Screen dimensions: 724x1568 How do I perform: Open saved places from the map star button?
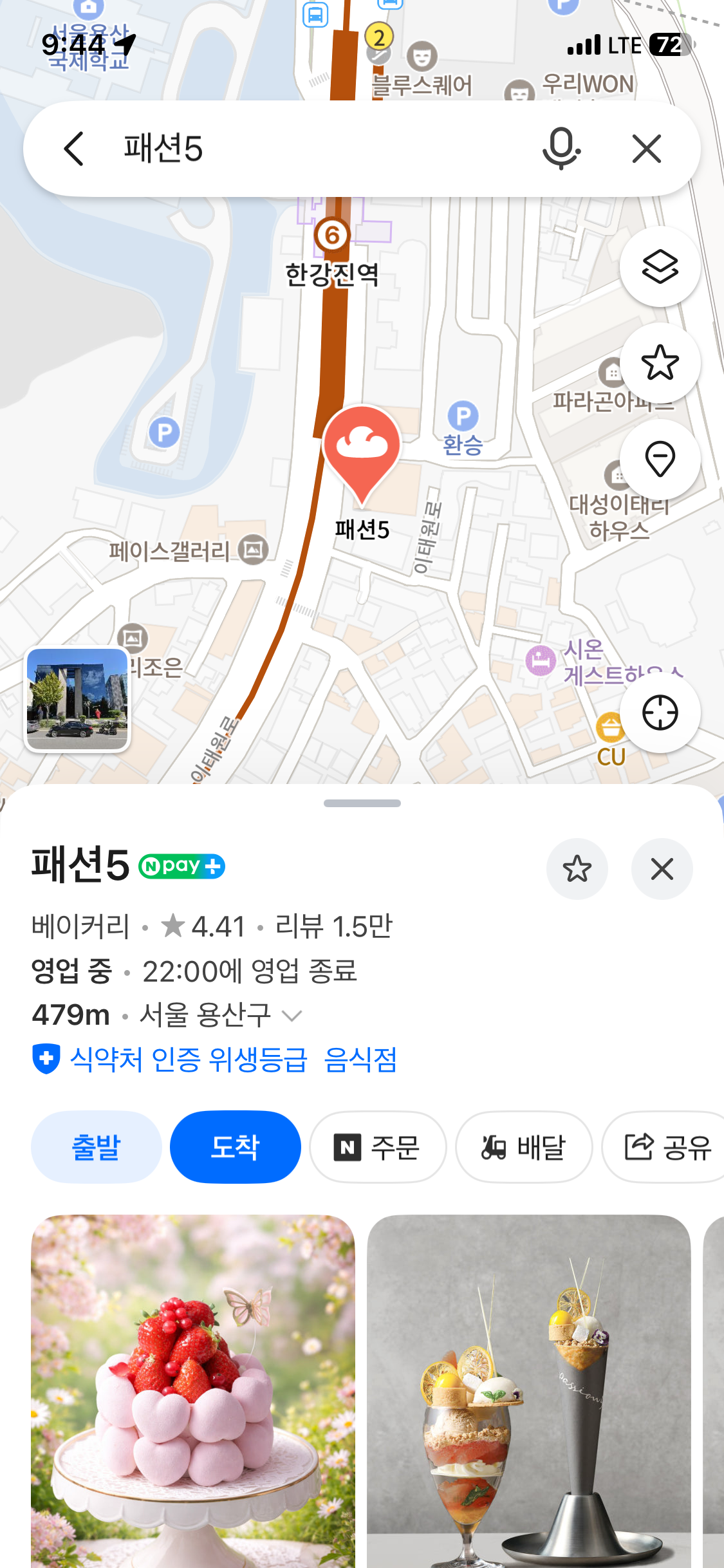click(660, 363)
